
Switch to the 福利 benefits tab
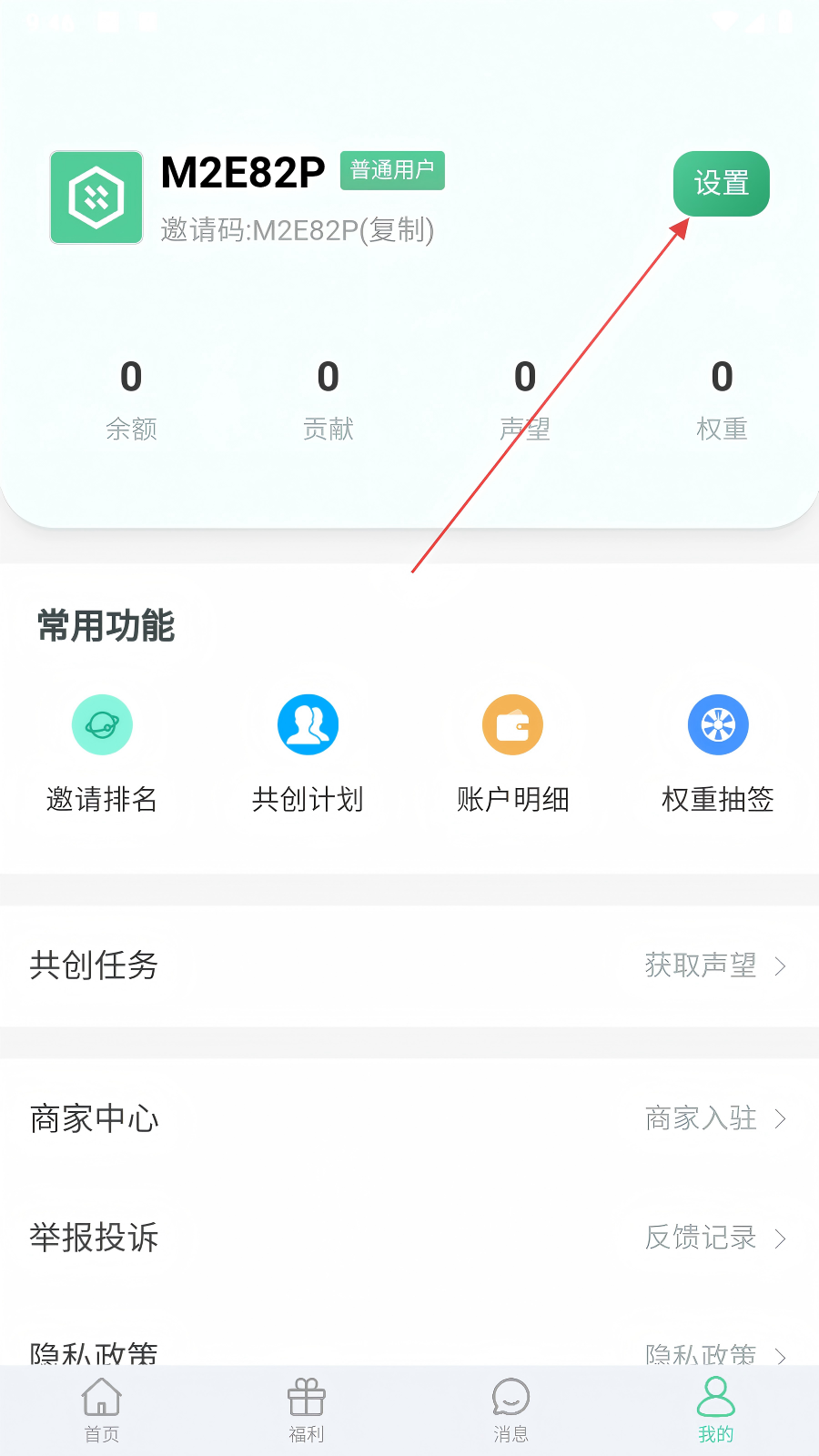307,1410
